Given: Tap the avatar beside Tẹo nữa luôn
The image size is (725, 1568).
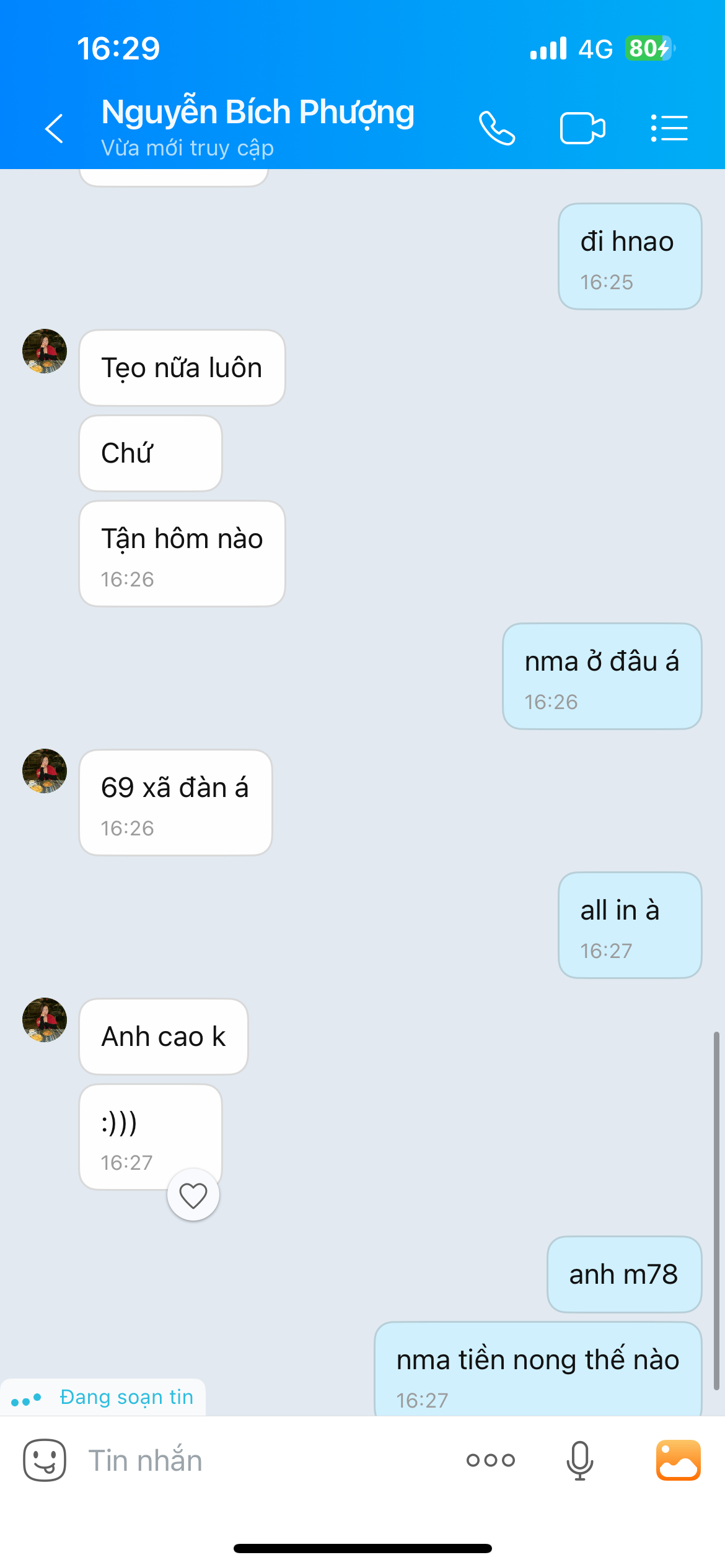Looking at the screenshot, I should [x=45, y=351].
